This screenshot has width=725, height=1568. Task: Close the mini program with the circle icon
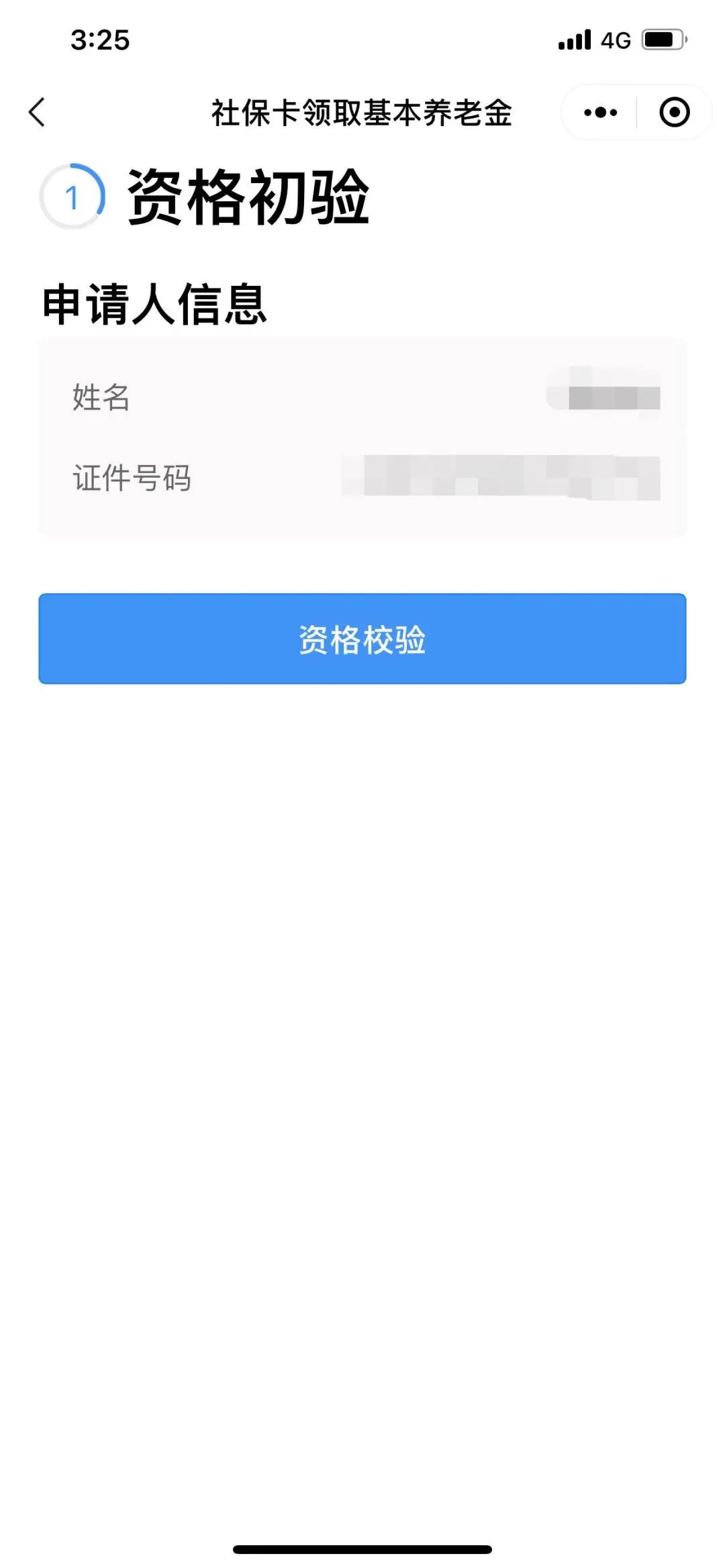pos(674,112)
